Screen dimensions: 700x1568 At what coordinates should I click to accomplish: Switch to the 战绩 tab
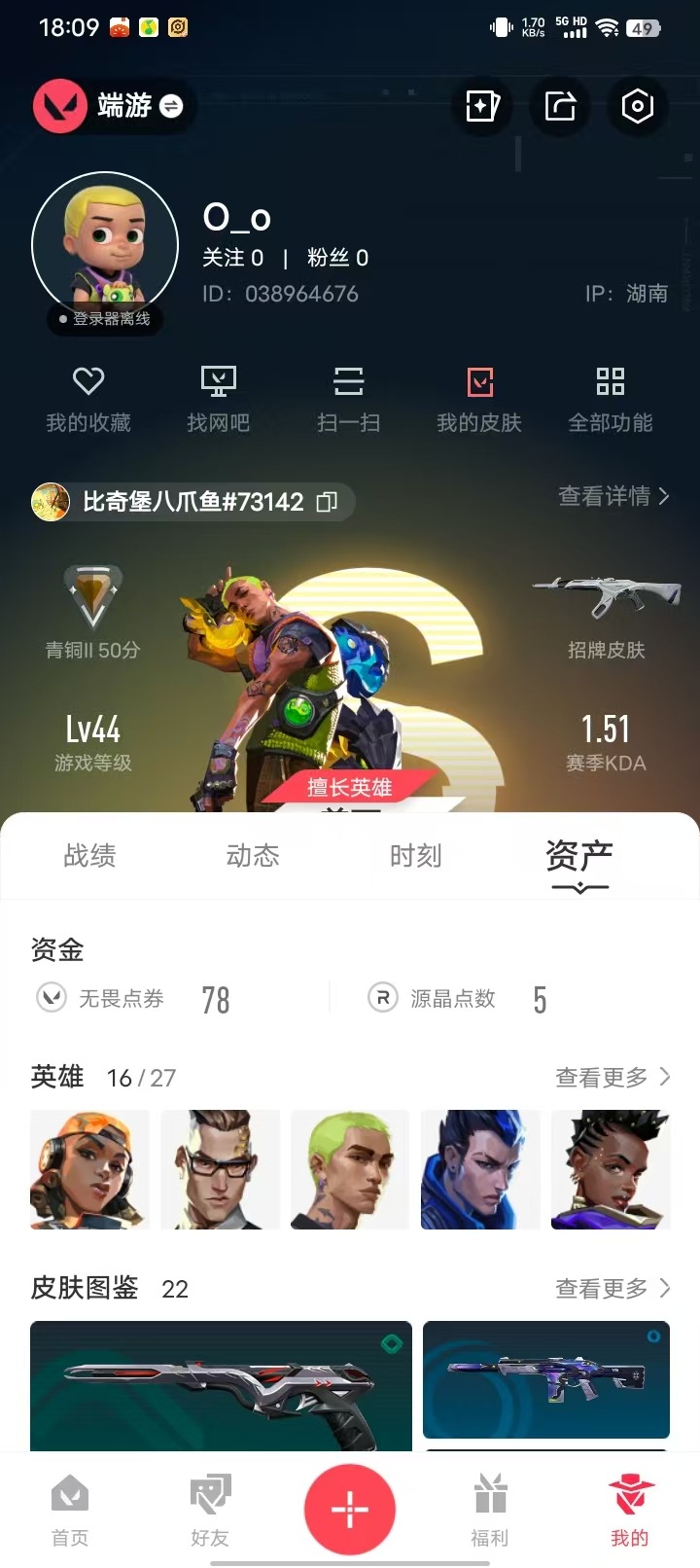(89, 856)
